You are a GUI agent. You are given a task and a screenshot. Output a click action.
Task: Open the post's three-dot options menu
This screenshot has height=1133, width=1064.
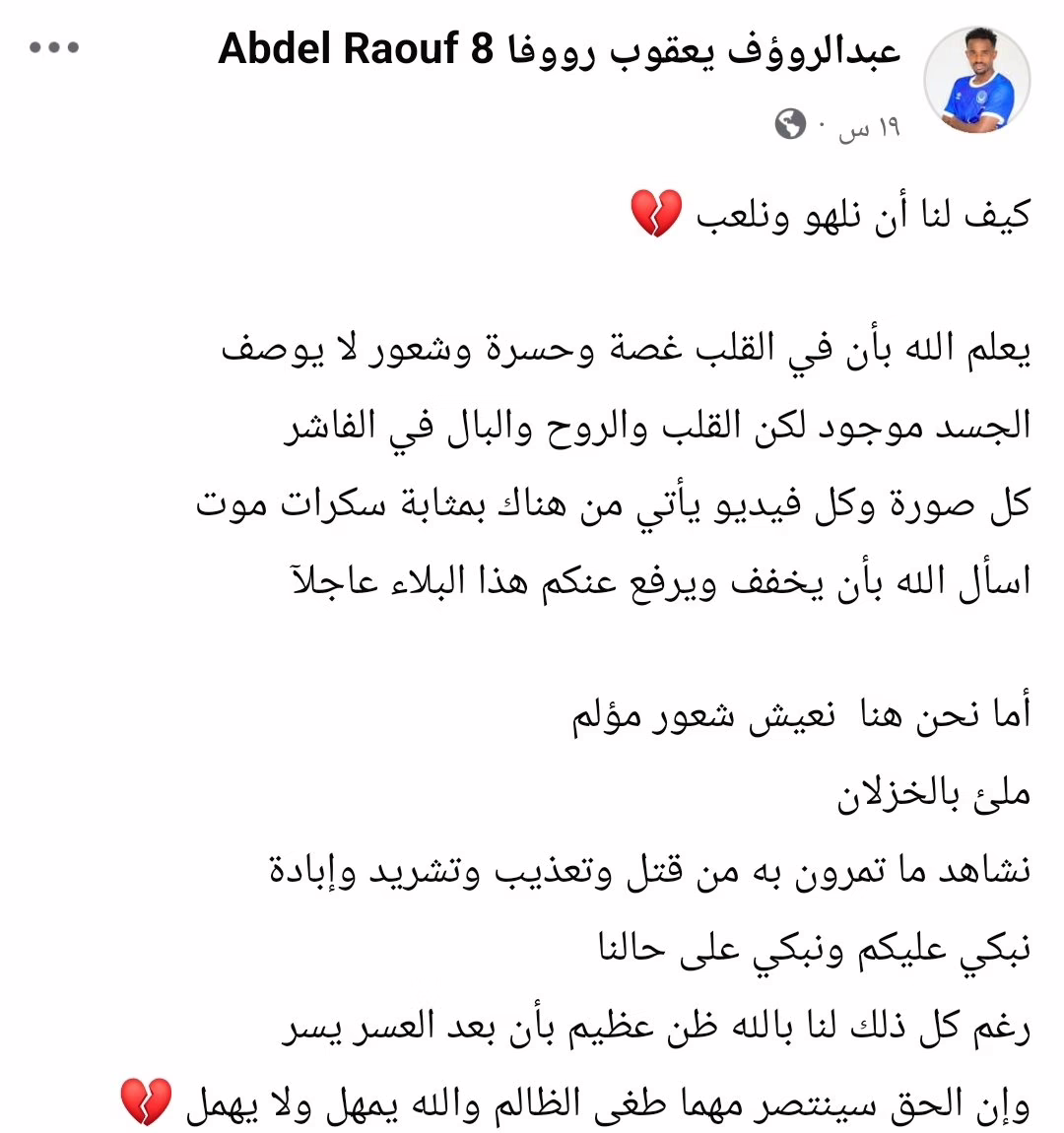coord(55,48)
